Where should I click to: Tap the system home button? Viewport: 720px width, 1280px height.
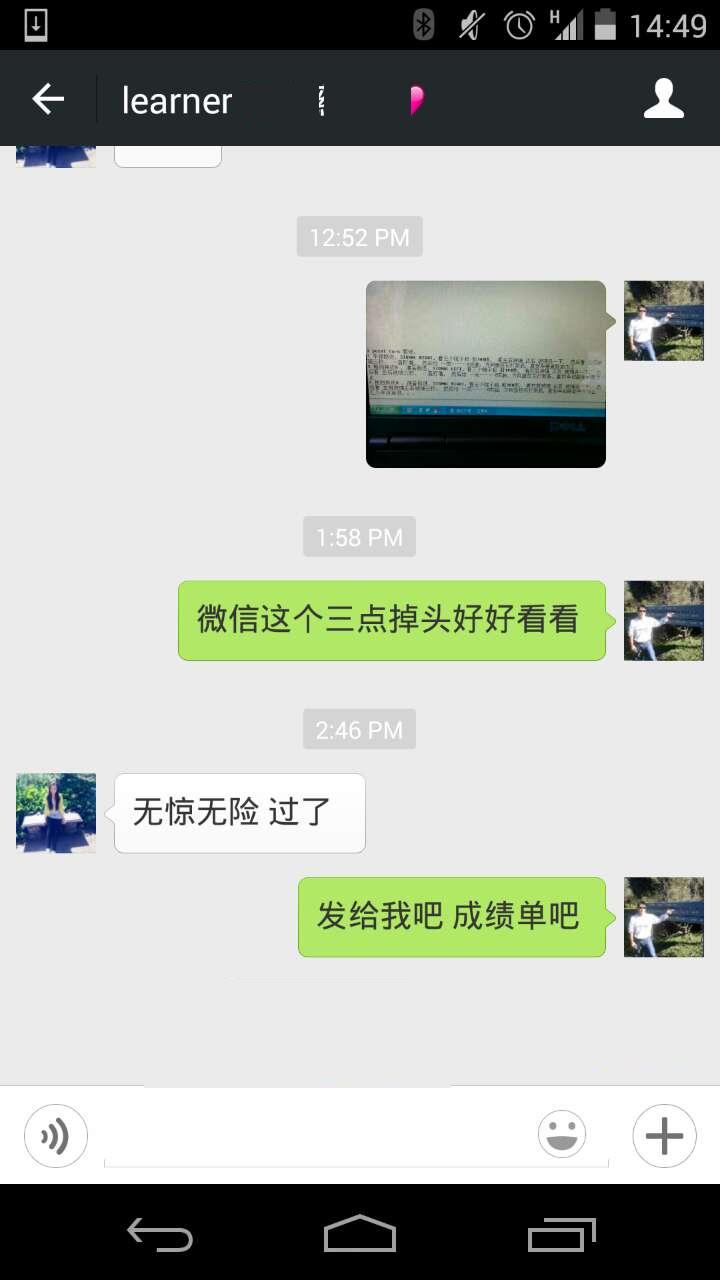coord(360,1234)
